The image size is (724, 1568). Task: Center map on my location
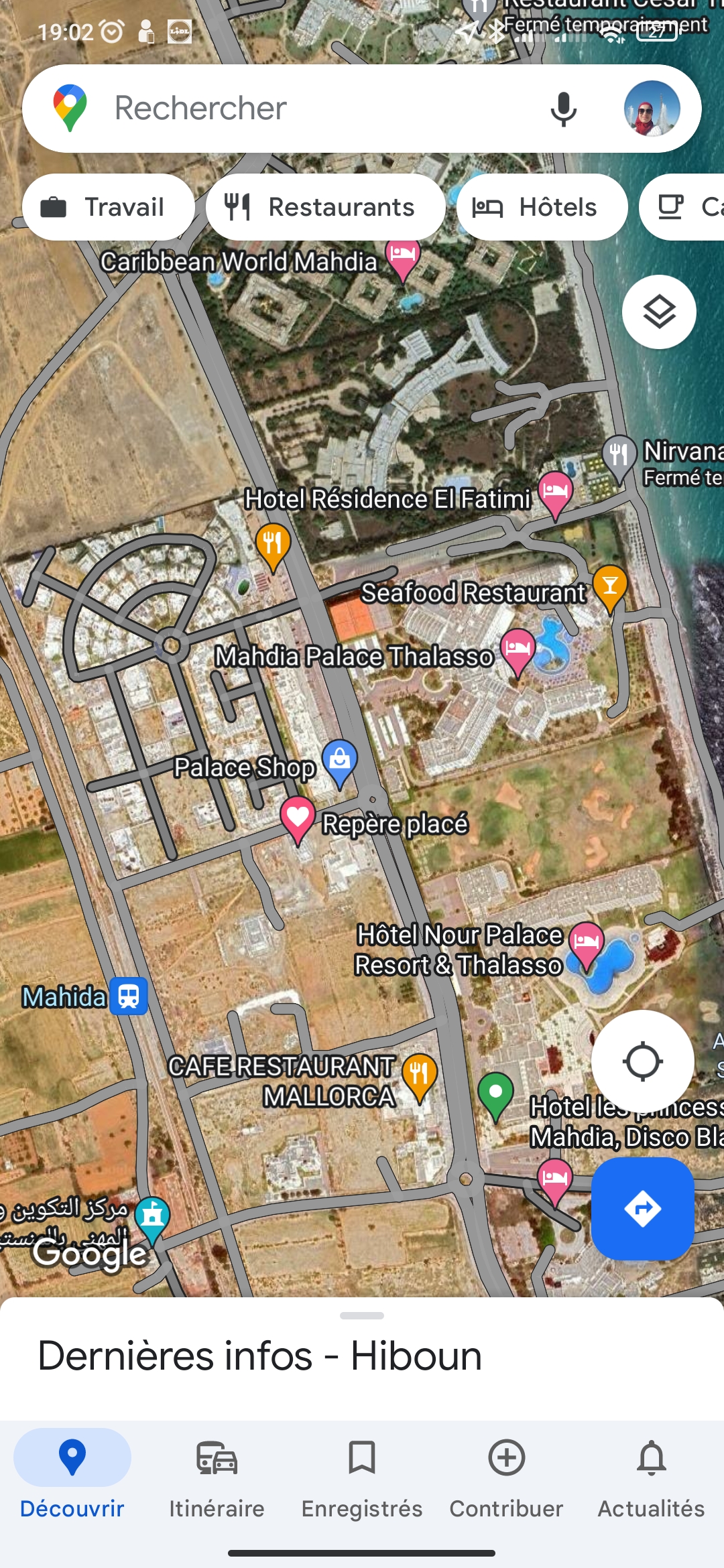642,1061
